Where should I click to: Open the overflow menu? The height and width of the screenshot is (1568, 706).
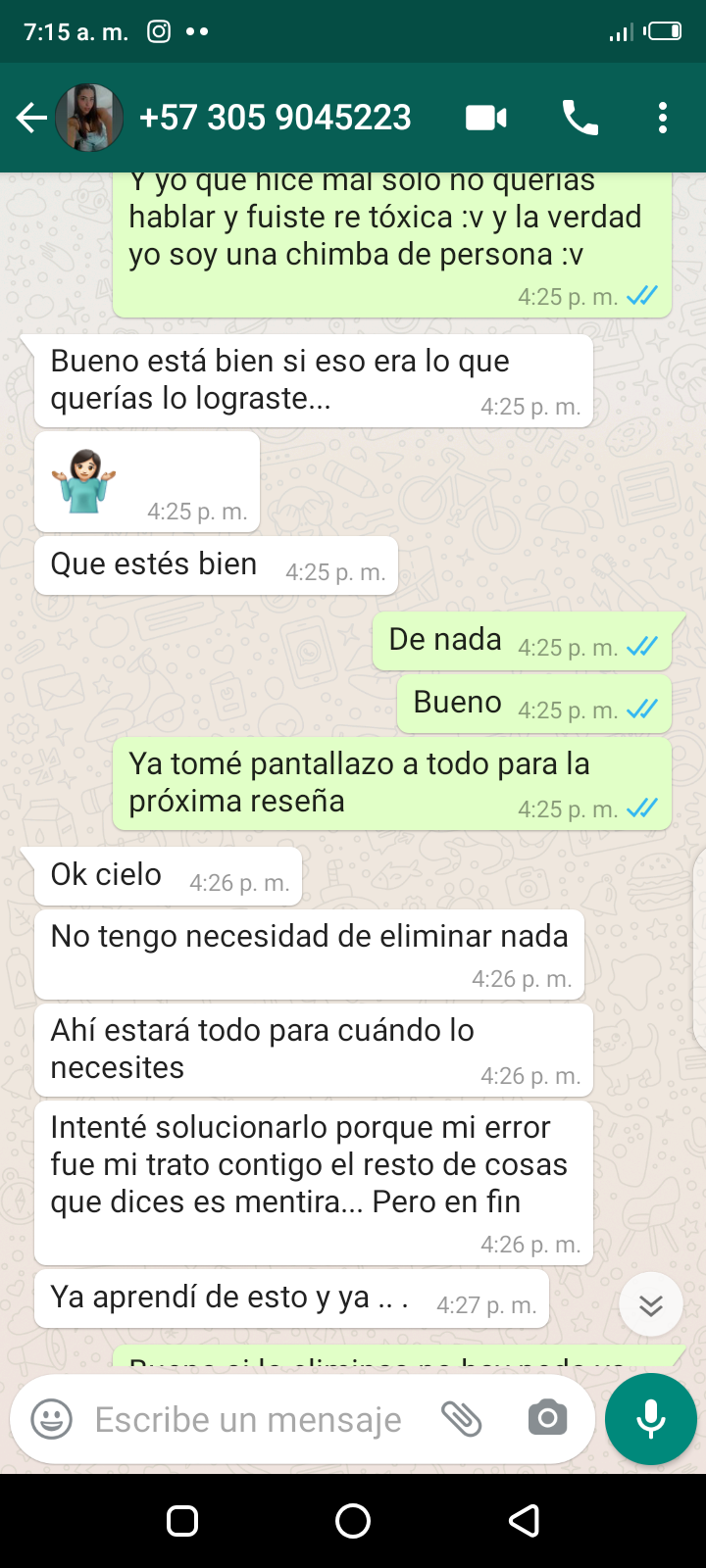pyautogui.click(x=663, y=119)
